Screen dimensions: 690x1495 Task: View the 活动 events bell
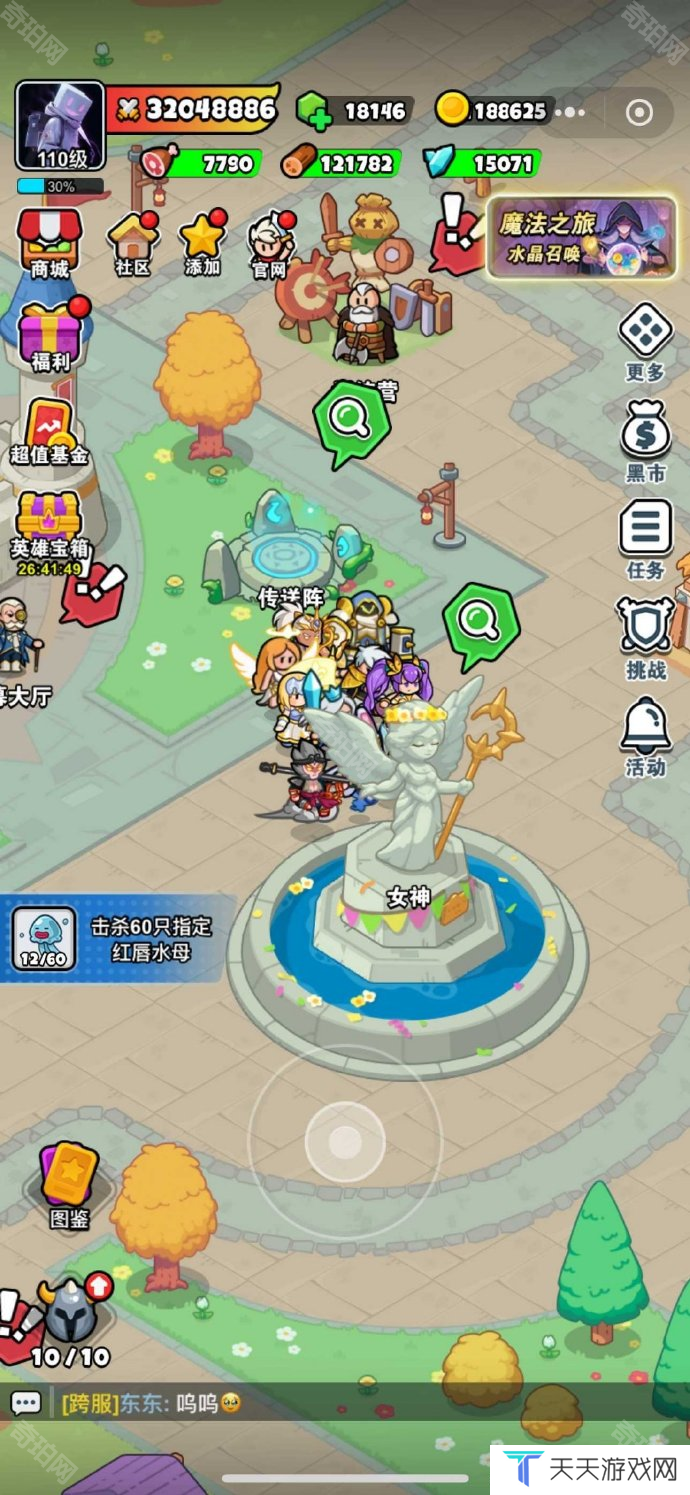tap(645, 735)
